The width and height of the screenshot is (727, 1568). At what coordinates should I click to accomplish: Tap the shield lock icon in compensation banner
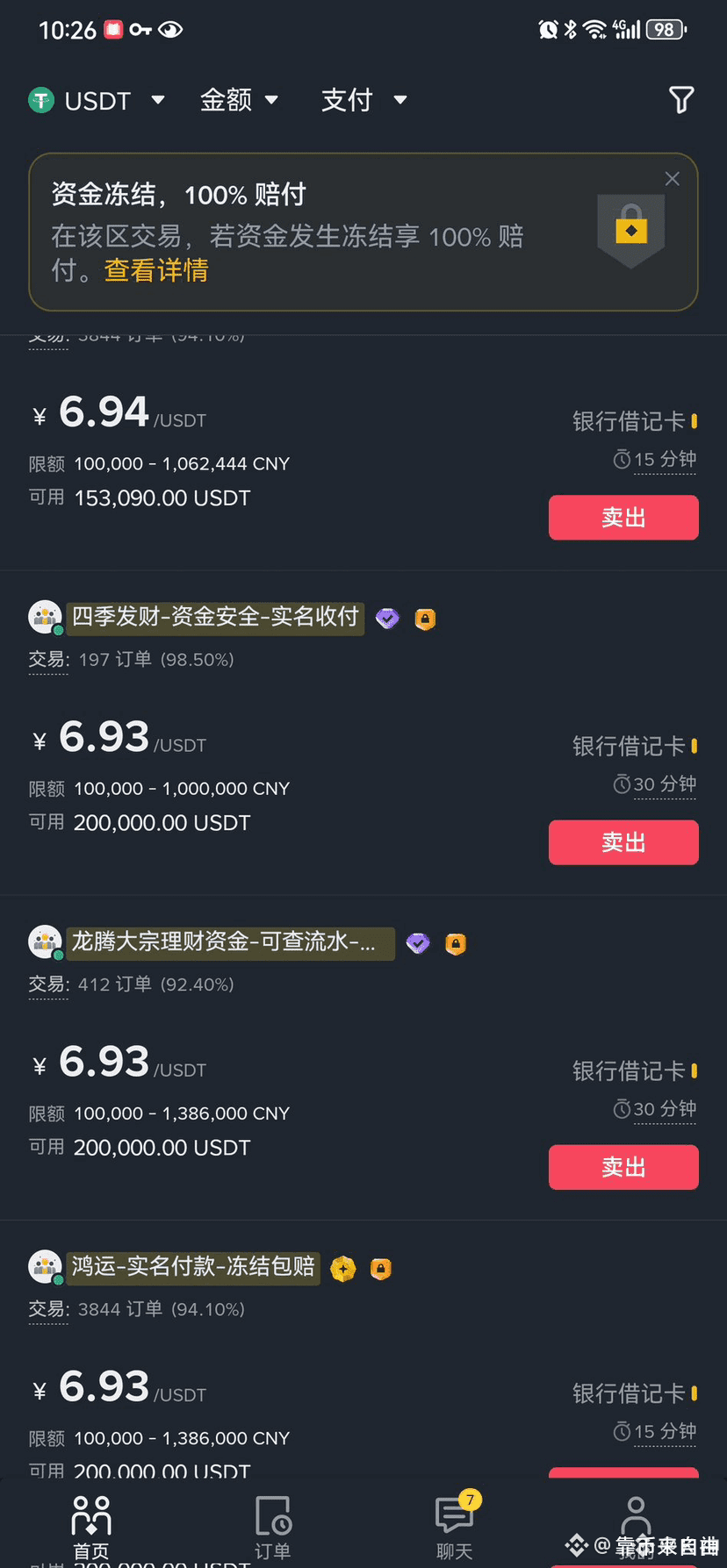(631, 231)
